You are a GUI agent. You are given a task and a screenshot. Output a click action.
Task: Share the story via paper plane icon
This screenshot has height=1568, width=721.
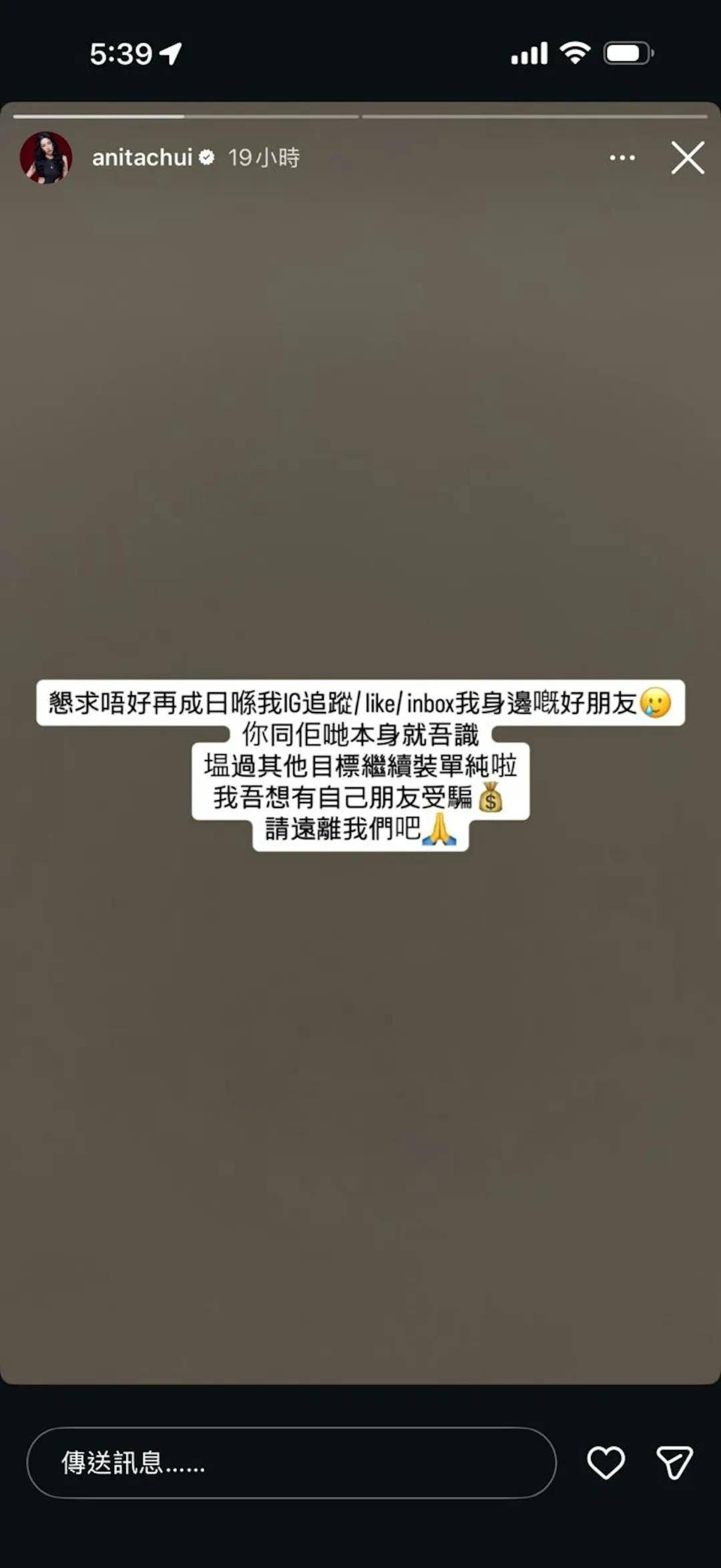[x=674, y=1462]
